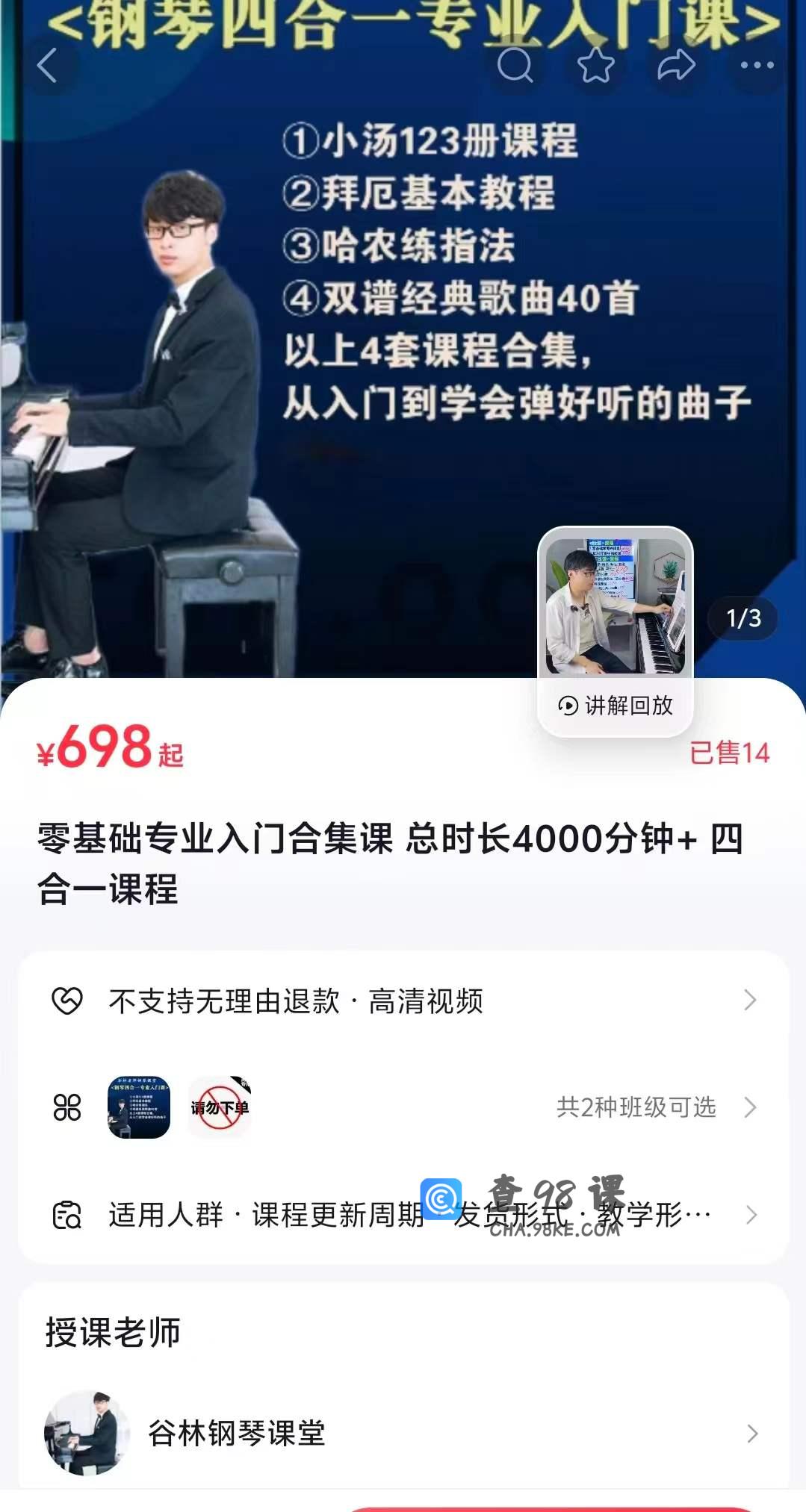This screenshot has width=806, height=1512.
Task: Open teacher profile 谷林钢琴课堂
Action: pos(403,1433)
